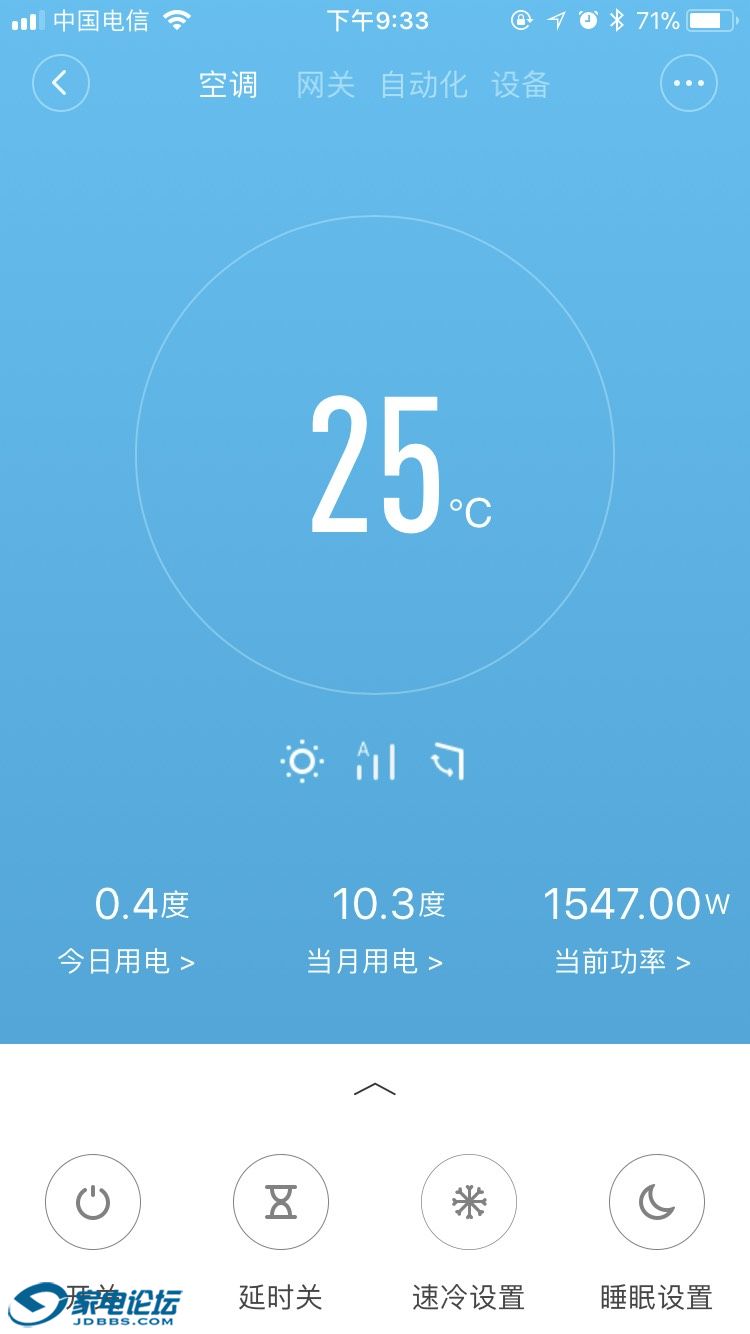Tap the circular temperature dial control
Image resolution: width=750 pixels, height=1334 pixels.
click(x=375, y=455)
